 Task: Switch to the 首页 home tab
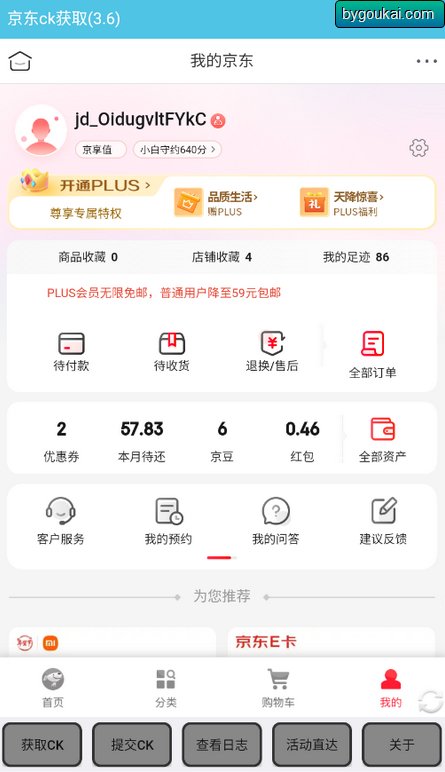[x=53, y=688]
